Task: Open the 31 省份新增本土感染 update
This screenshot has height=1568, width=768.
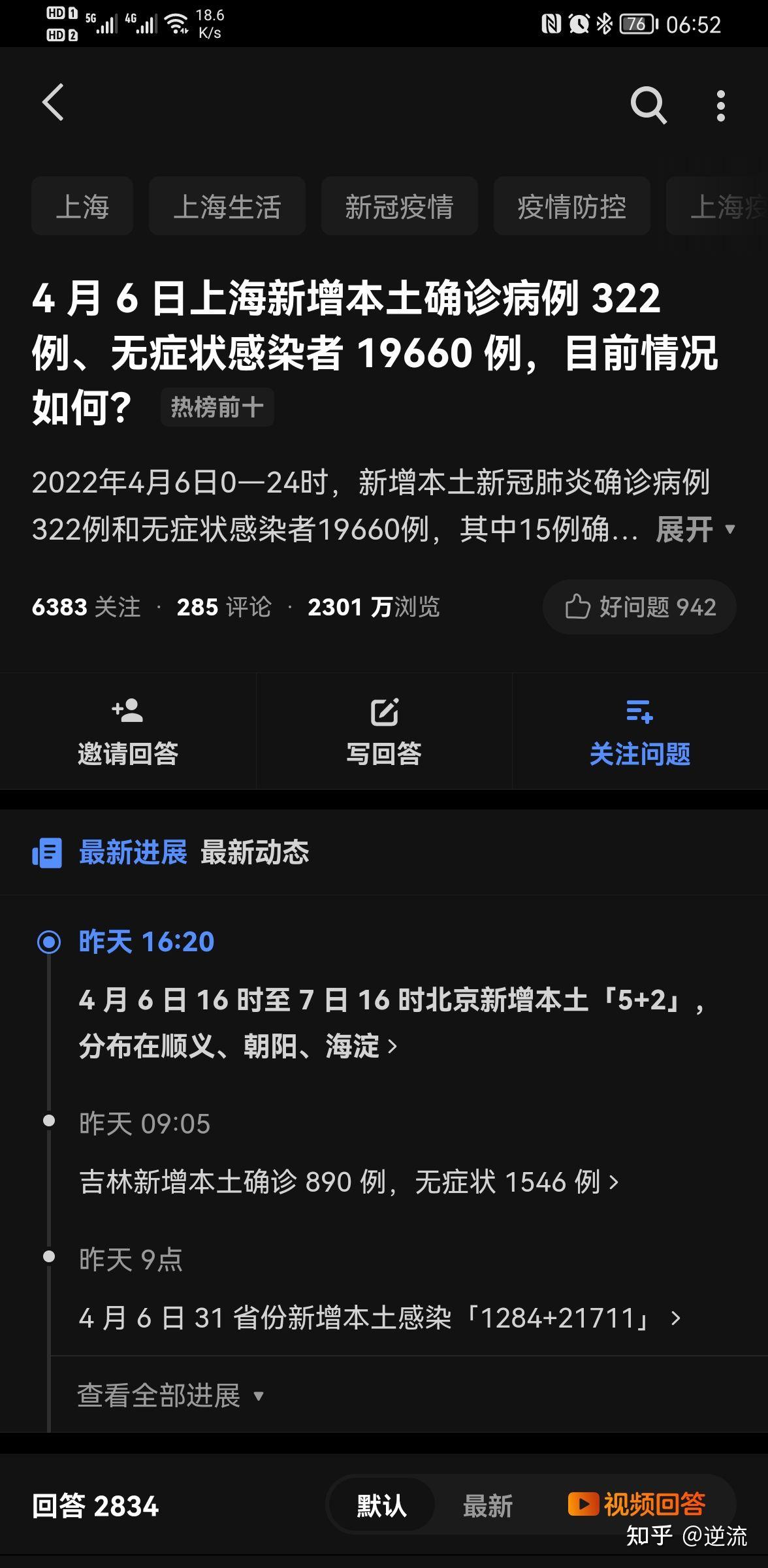Action: point(380,1318)
